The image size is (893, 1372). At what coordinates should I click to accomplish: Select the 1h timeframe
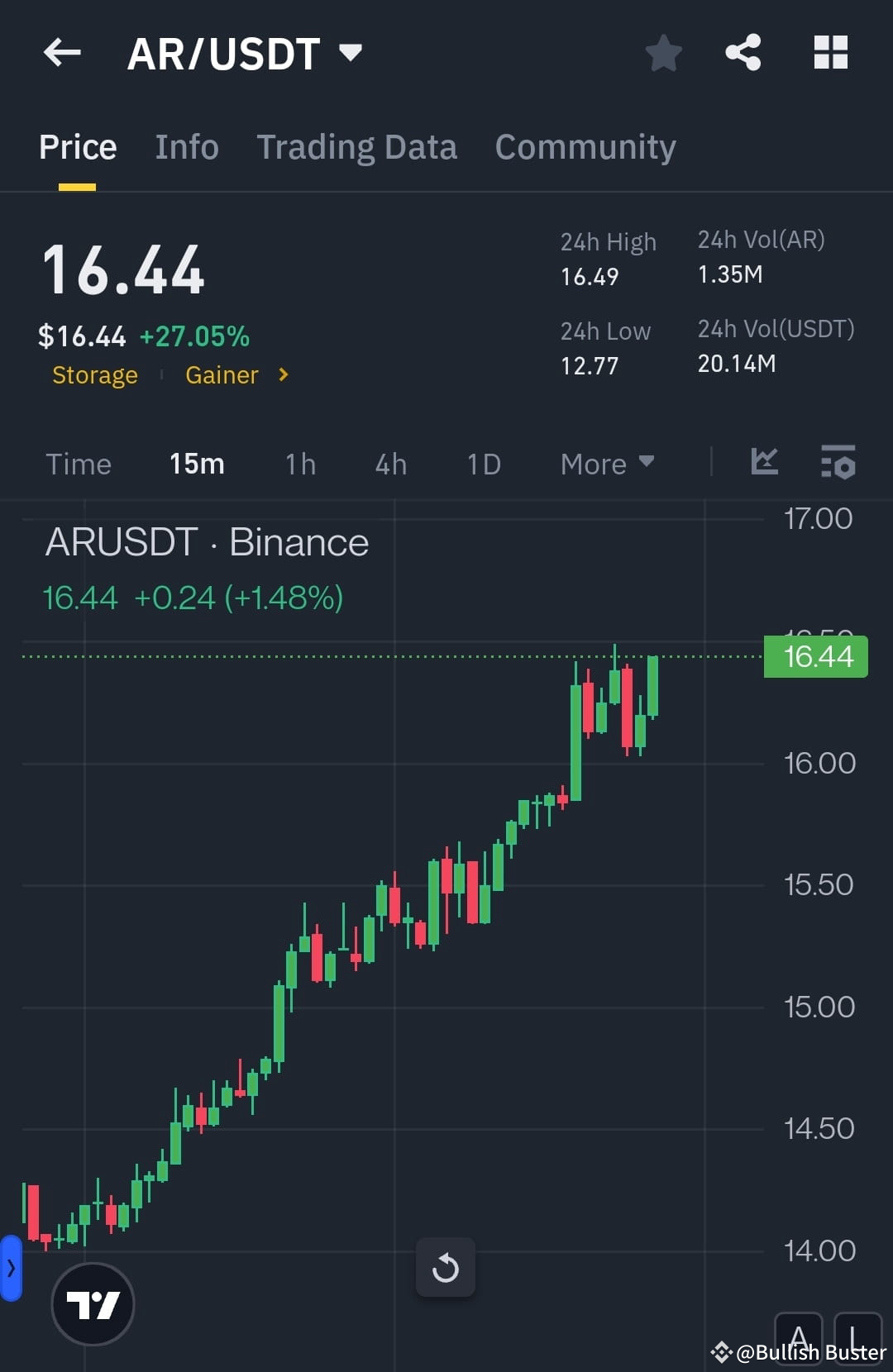click(299, 464)
